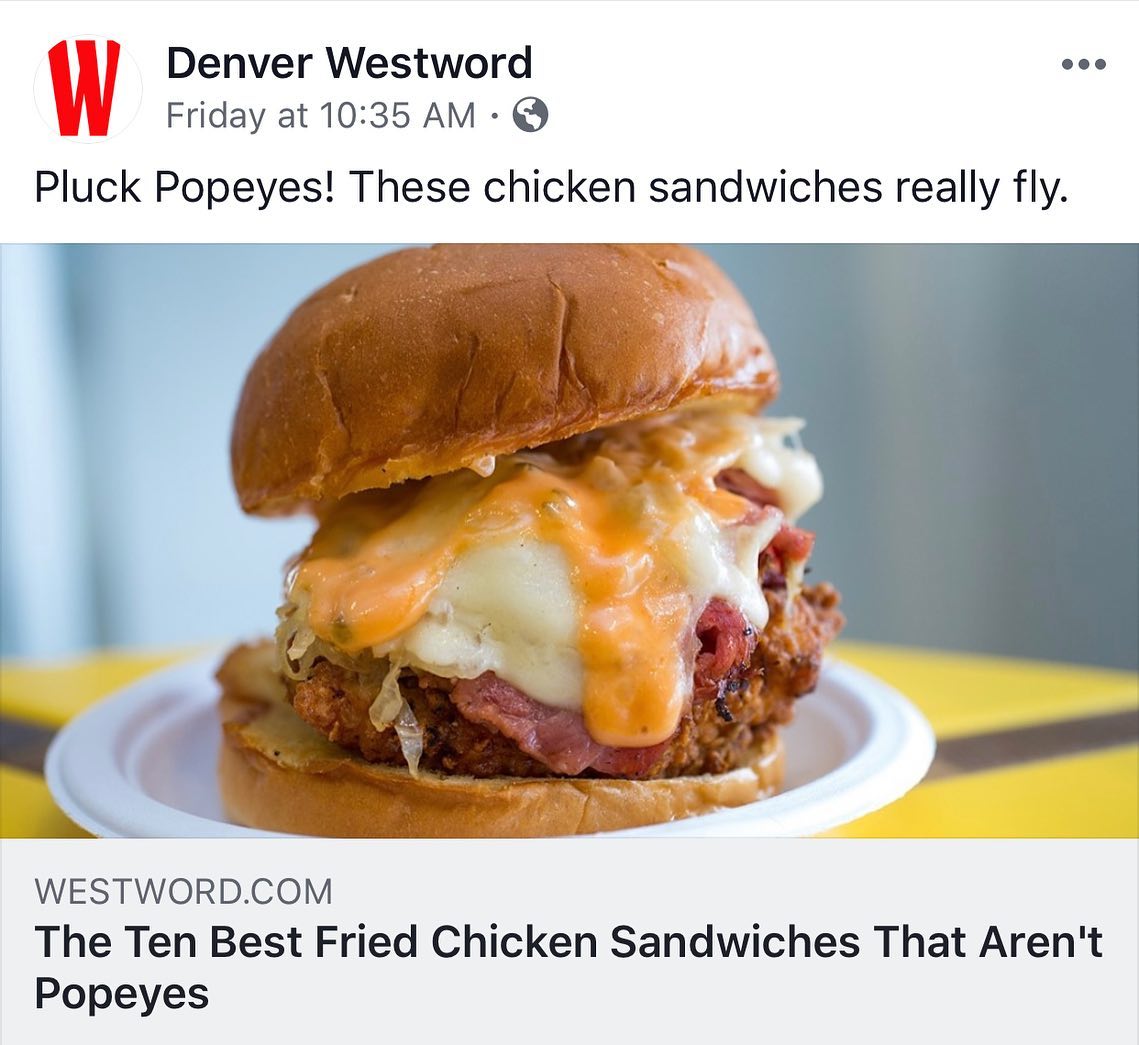Visit the Denver Westword page name
The height and width of the screenshot is (1045, 1139).
pyautogui.click(x=349, y=63)
